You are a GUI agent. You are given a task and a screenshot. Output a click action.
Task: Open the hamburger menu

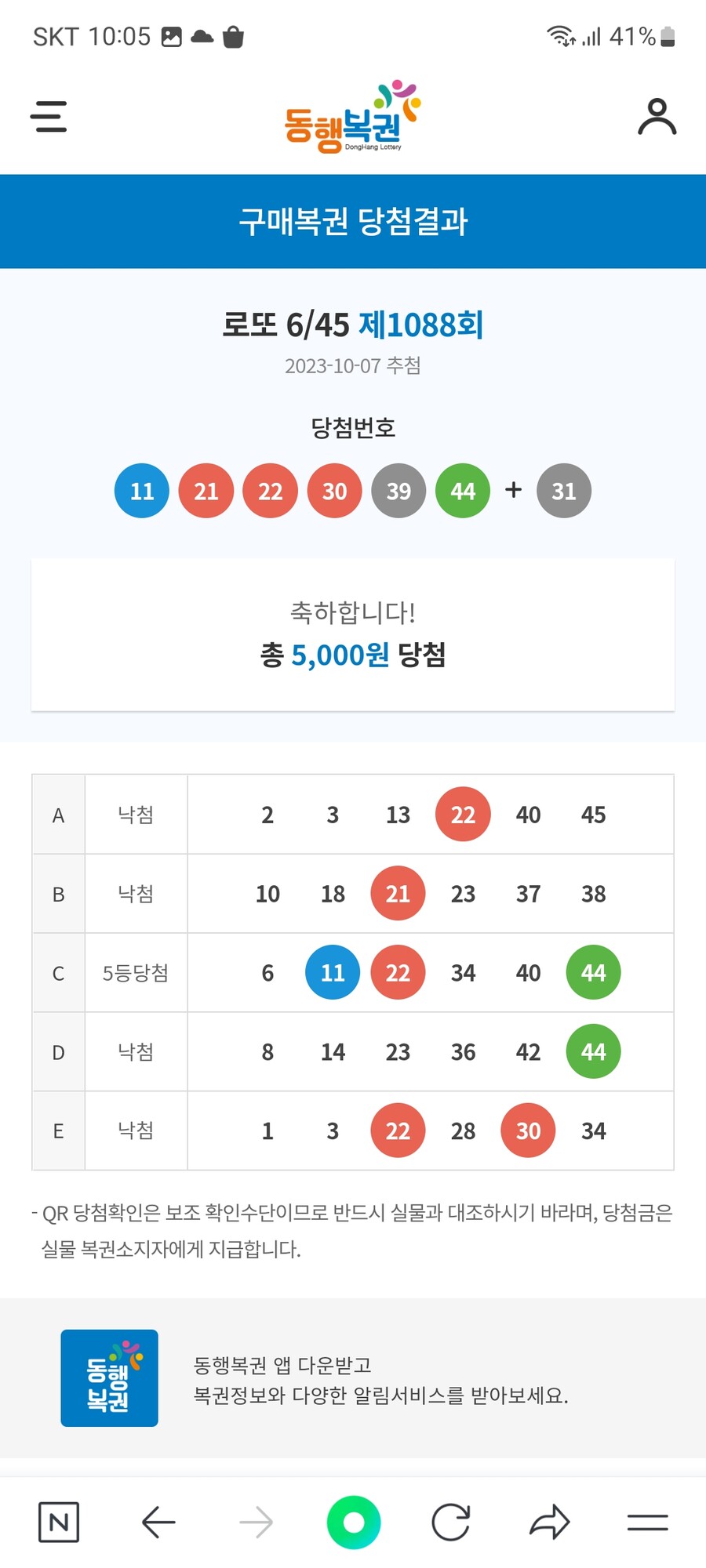[x=49, y=116]
